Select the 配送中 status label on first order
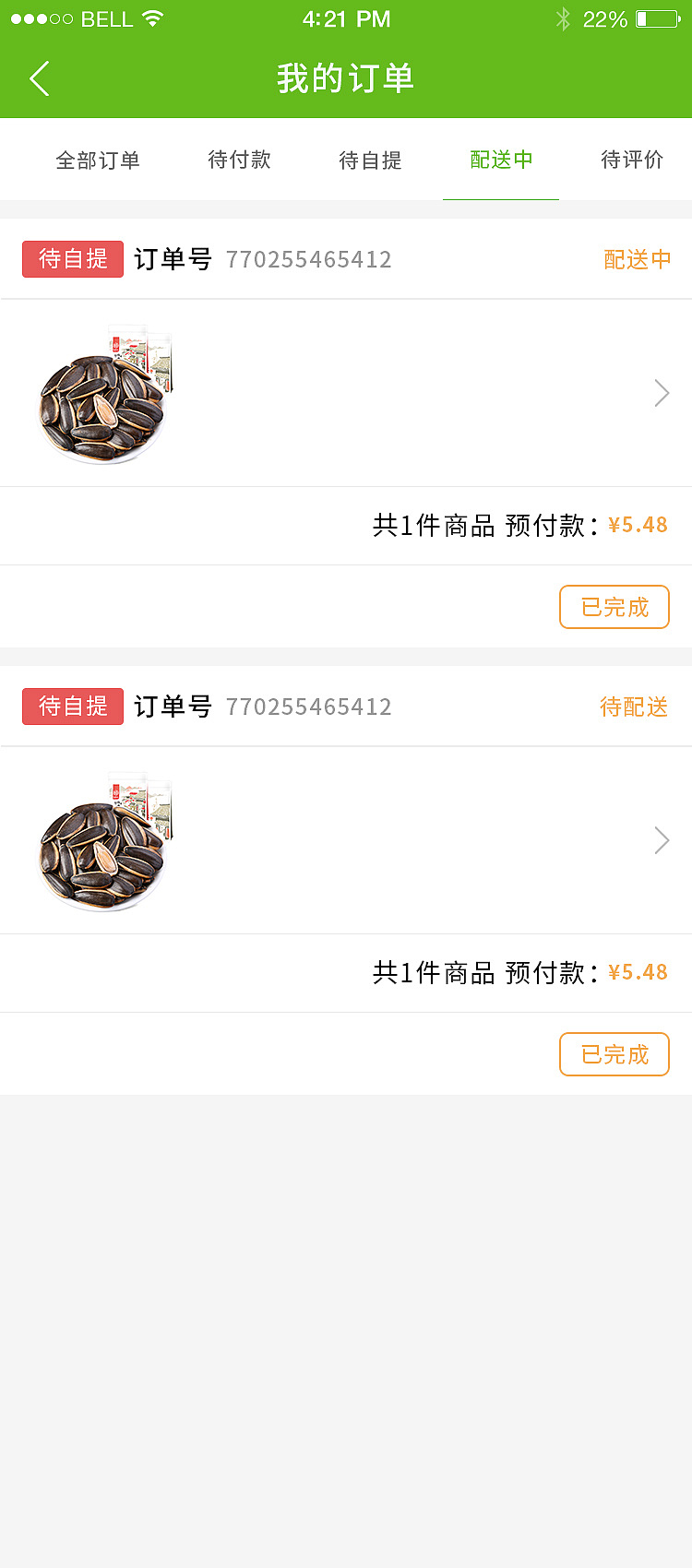 (x=638, y=261)
